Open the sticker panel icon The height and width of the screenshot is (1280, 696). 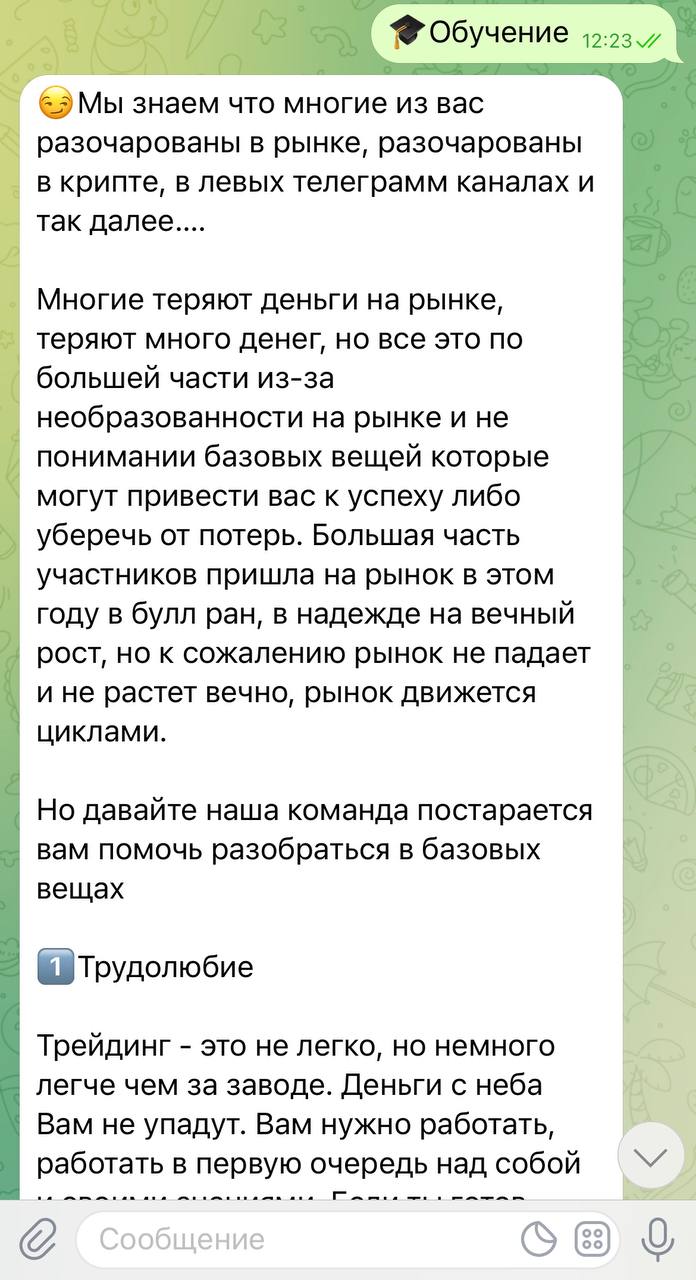pos(539,1241)
